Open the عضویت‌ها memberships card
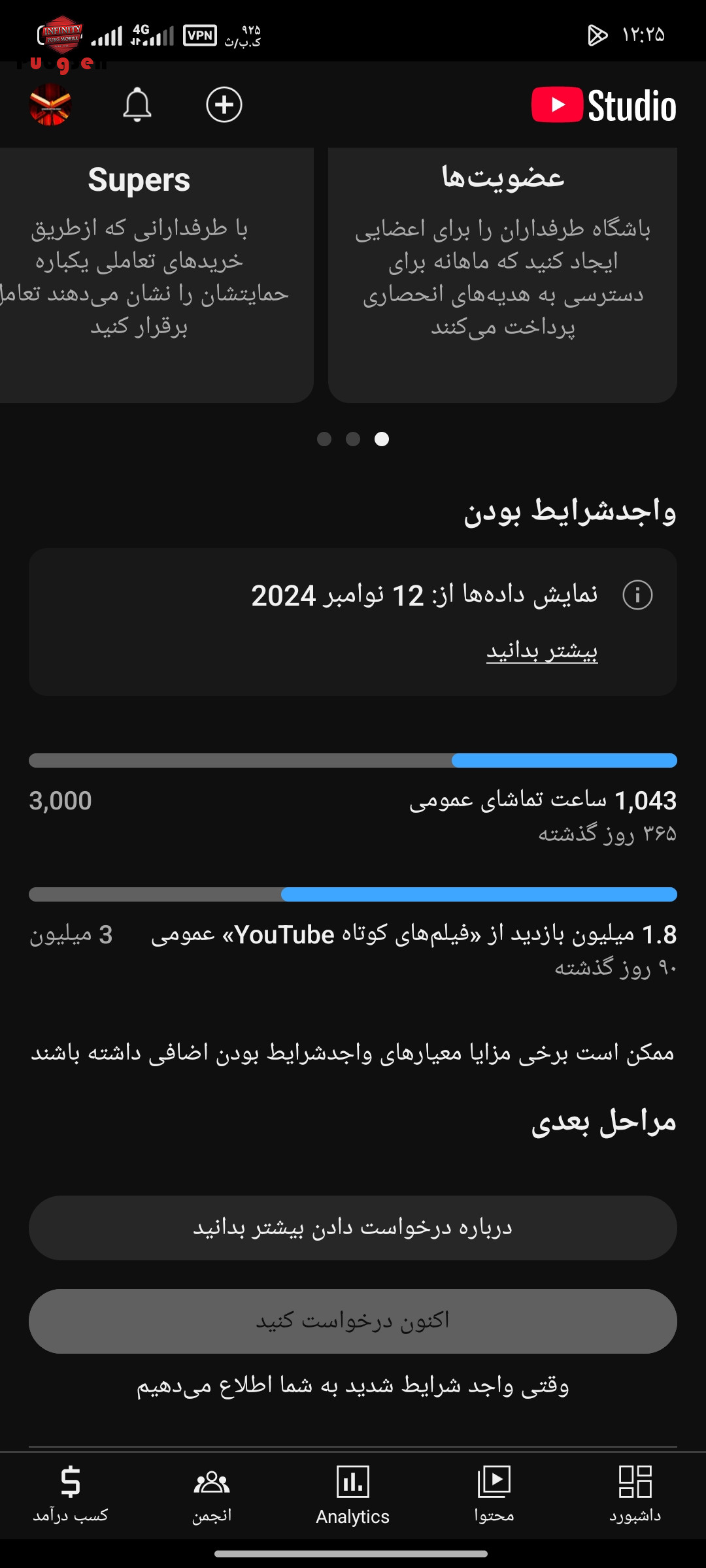706x1568 pixels. (x=502, y=275)
